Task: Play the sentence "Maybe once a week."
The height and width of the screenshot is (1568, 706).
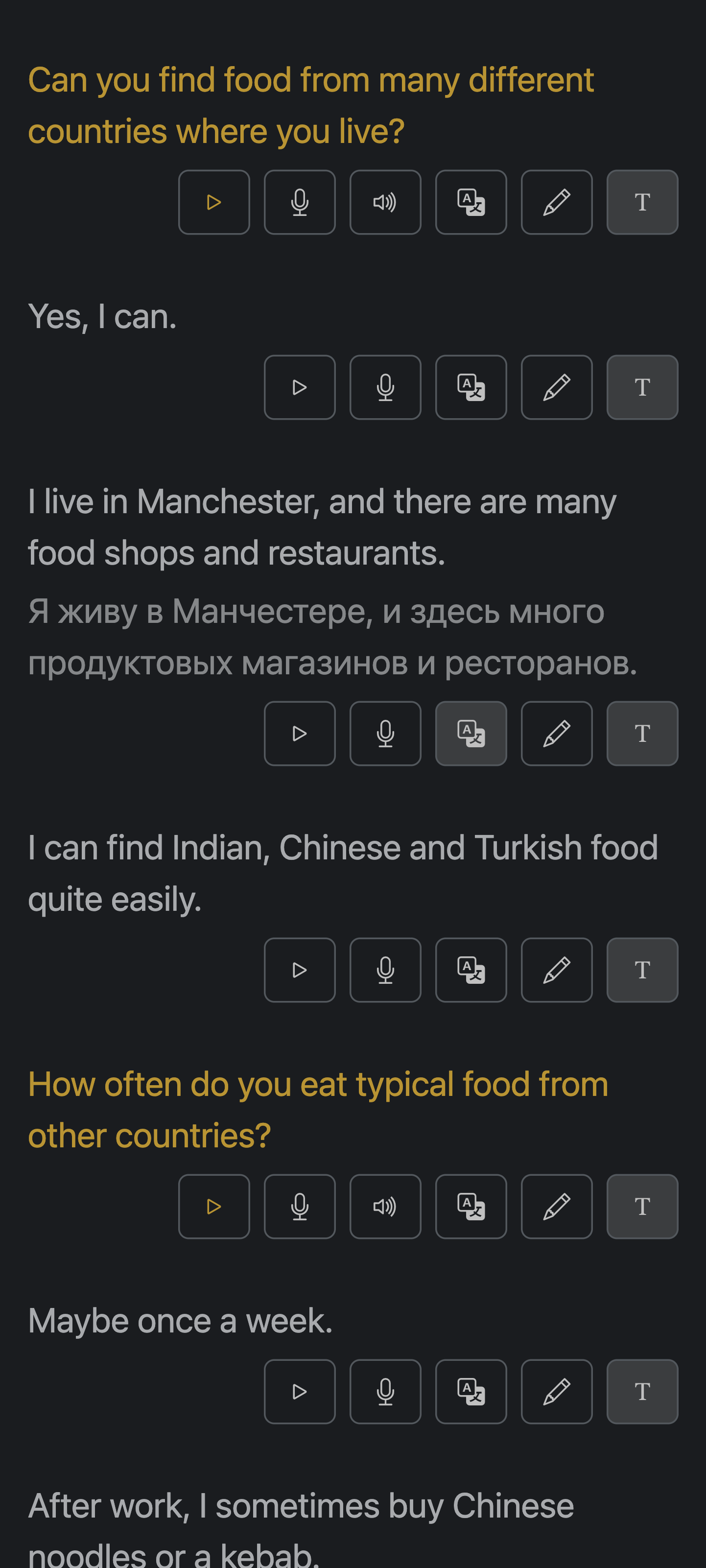Action: pos(300,1392)
